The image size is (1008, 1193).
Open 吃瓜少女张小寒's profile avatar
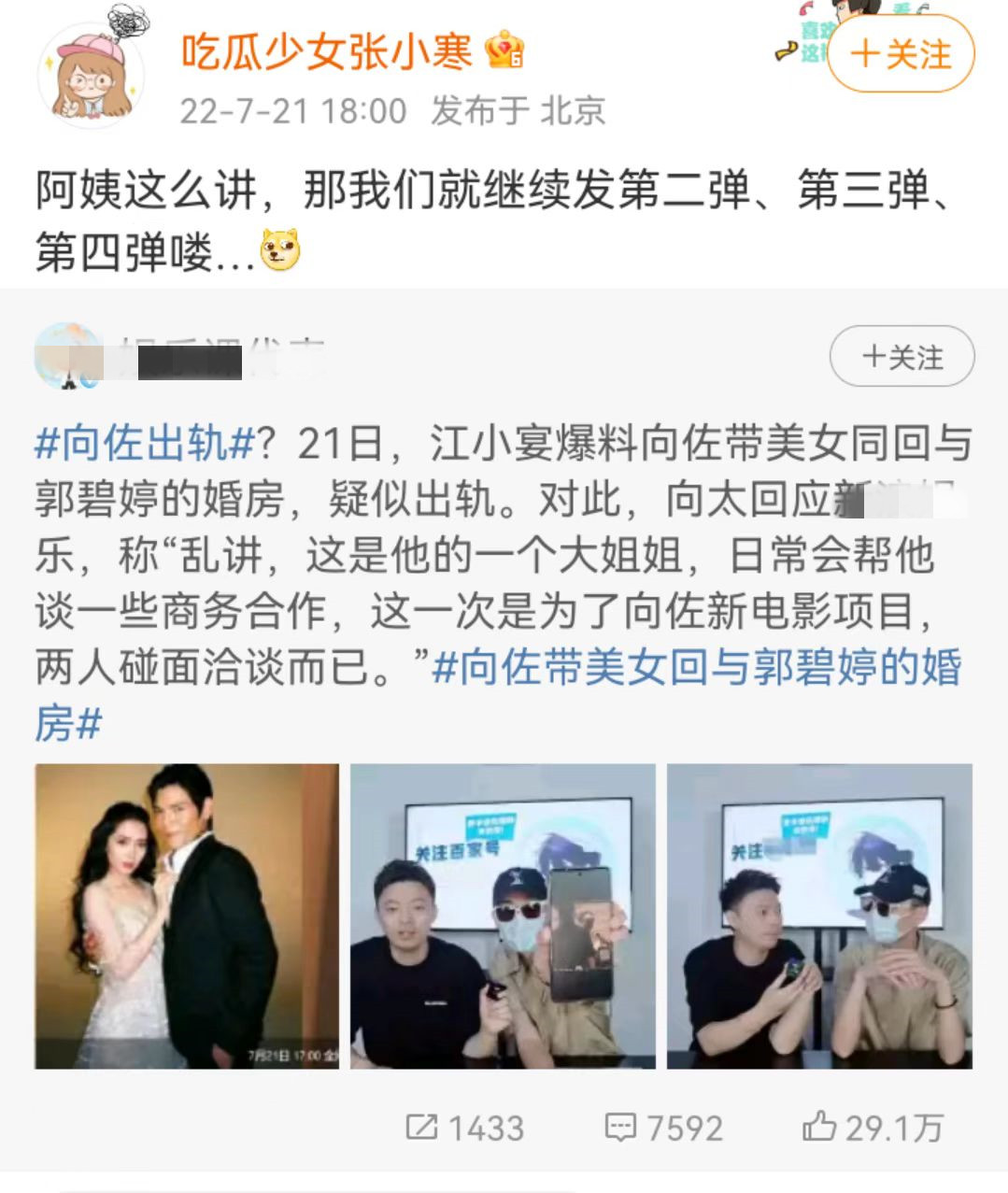(90, 73)
